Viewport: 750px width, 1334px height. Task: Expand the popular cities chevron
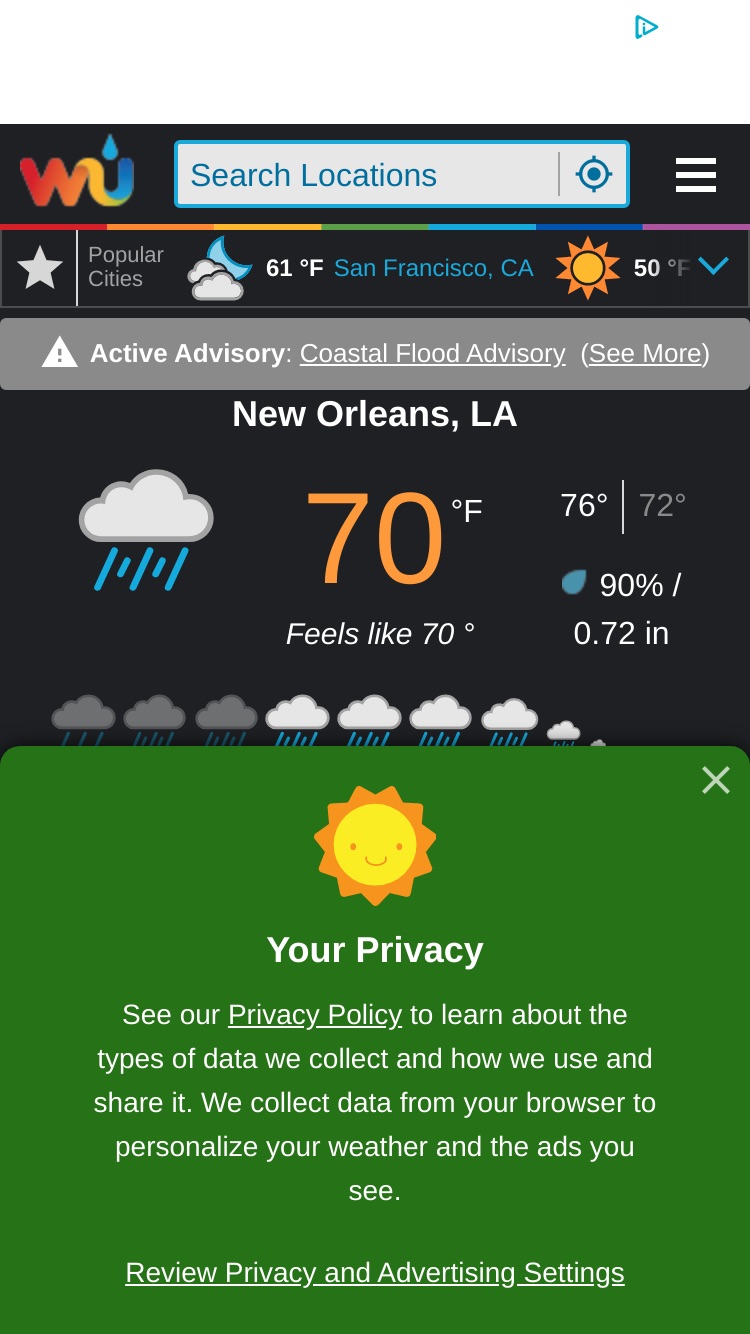click(713, 266)
